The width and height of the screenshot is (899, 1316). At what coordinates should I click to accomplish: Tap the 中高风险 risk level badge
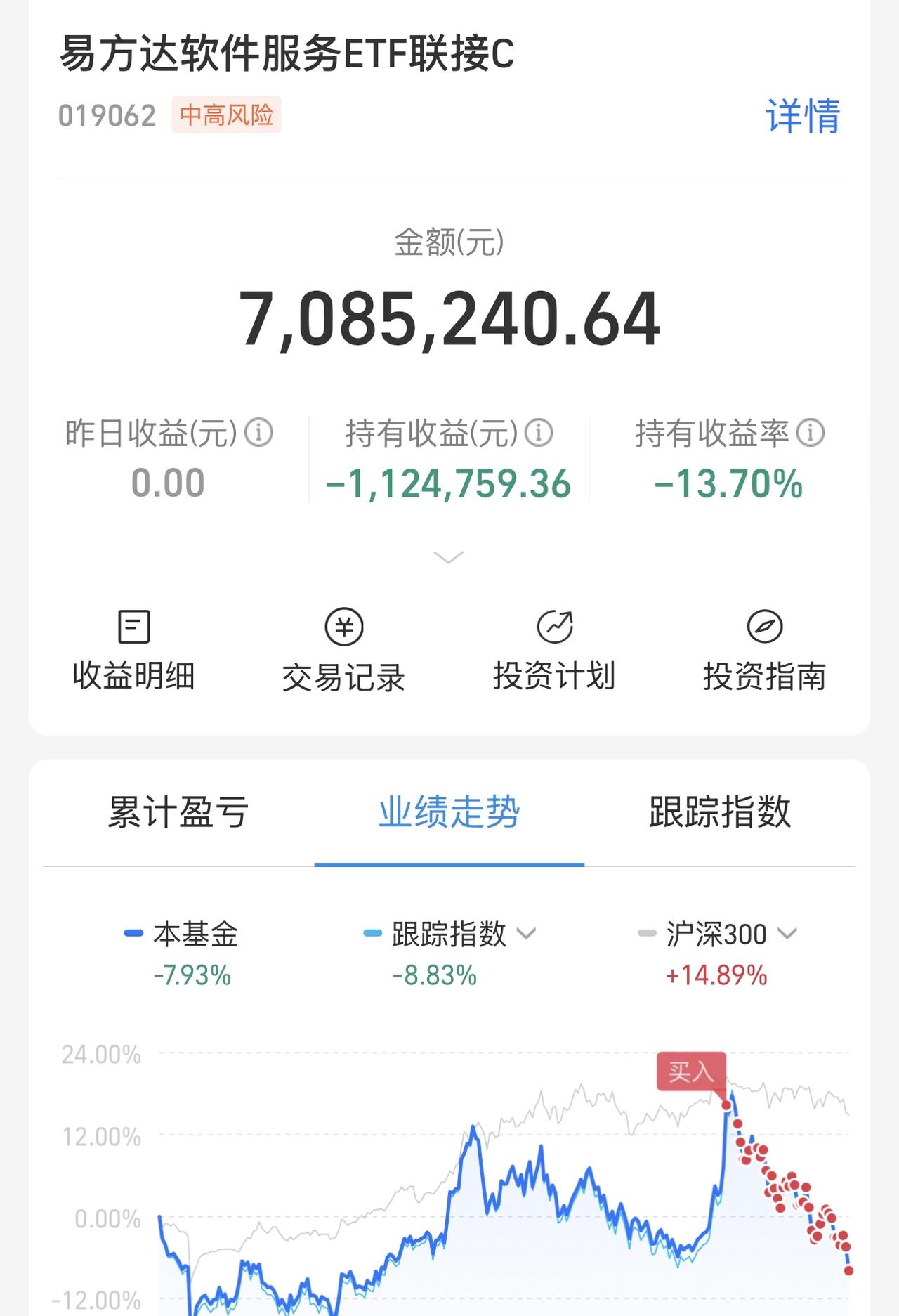click(227, 115)
